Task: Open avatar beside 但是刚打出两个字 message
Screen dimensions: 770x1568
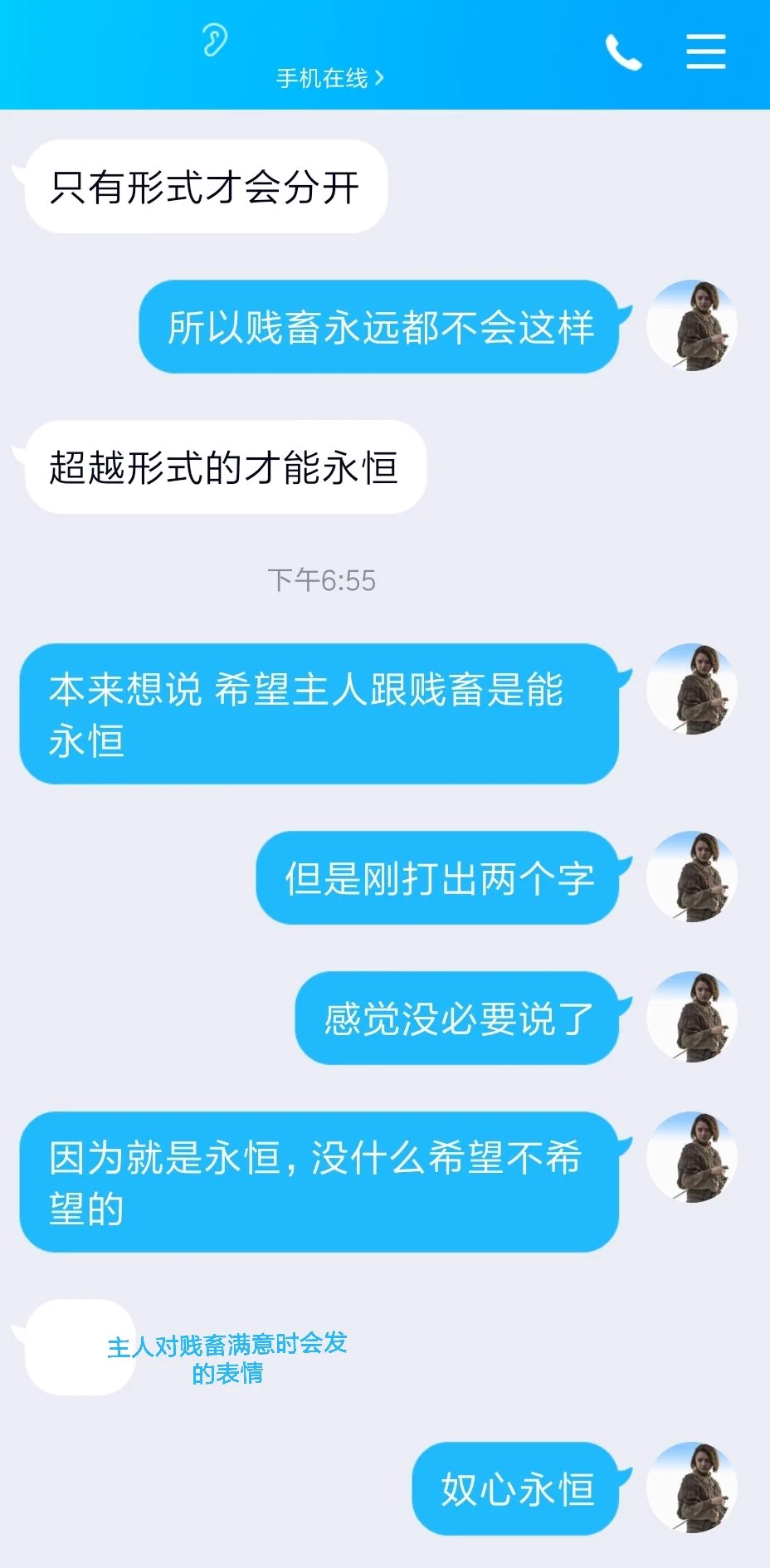Action: pyautogui.click(x=691, y=877)
